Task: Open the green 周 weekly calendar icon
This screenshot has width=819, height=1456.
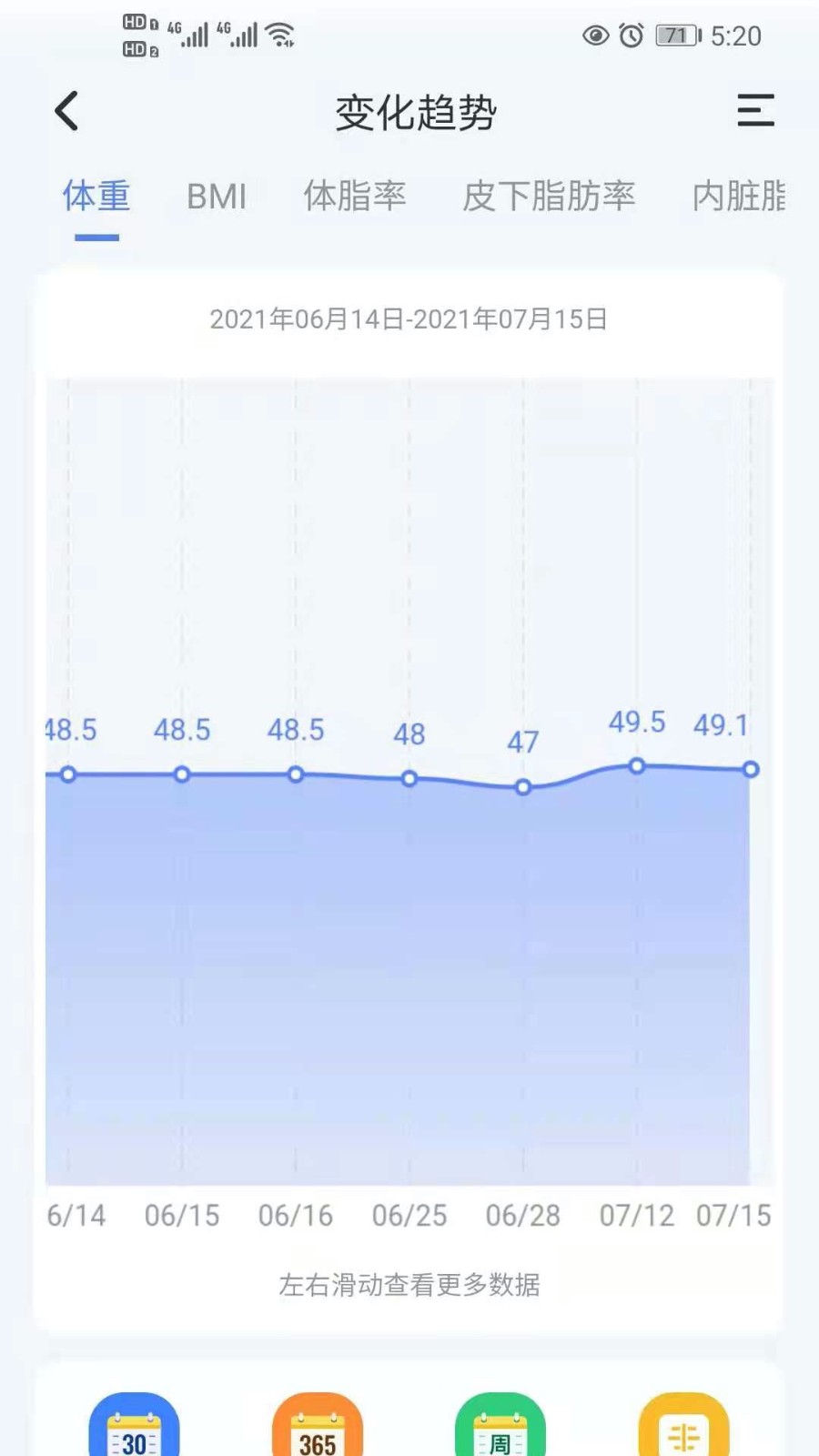Action: 500,1425
